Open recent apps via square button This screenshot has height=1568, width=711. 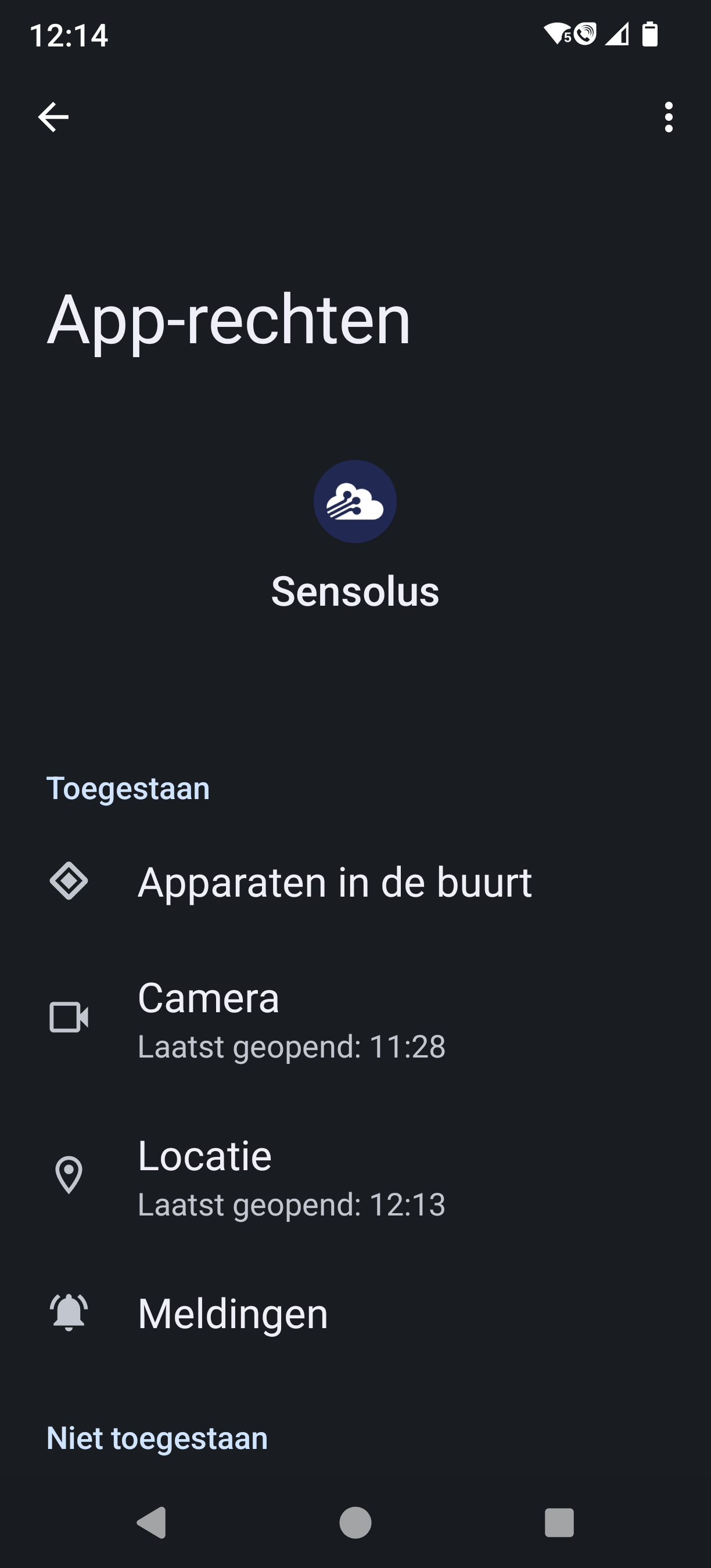click(559, 1522)
